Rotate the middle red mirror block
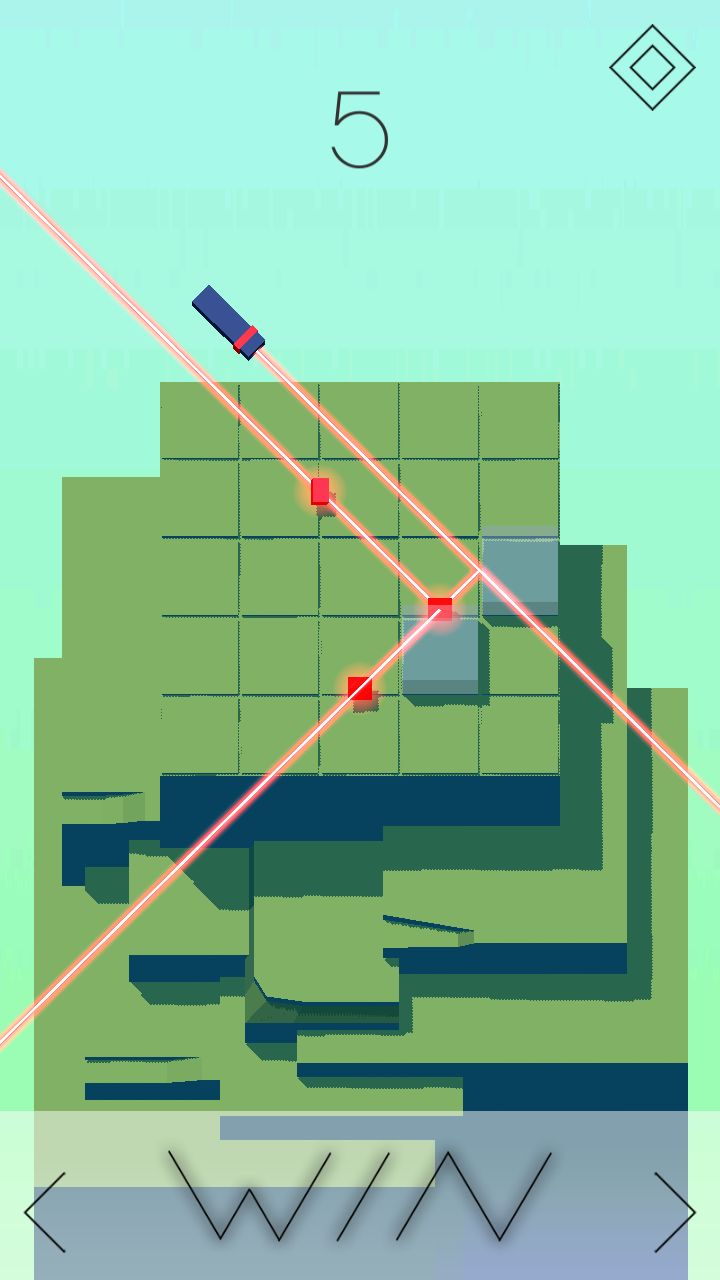 (440, 607)
